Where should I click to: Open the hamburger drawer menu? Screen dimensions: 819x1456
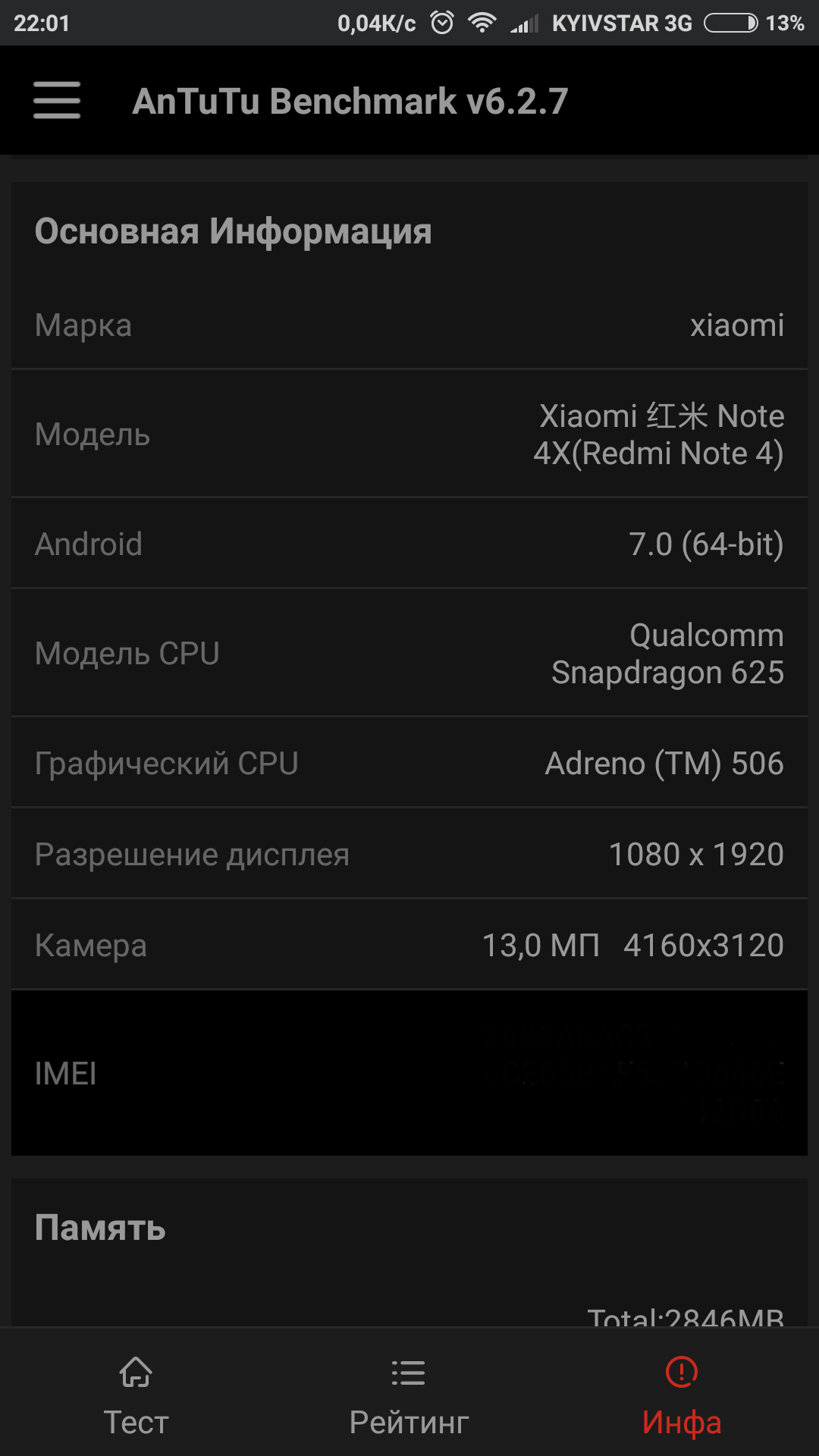pos(57,101)
